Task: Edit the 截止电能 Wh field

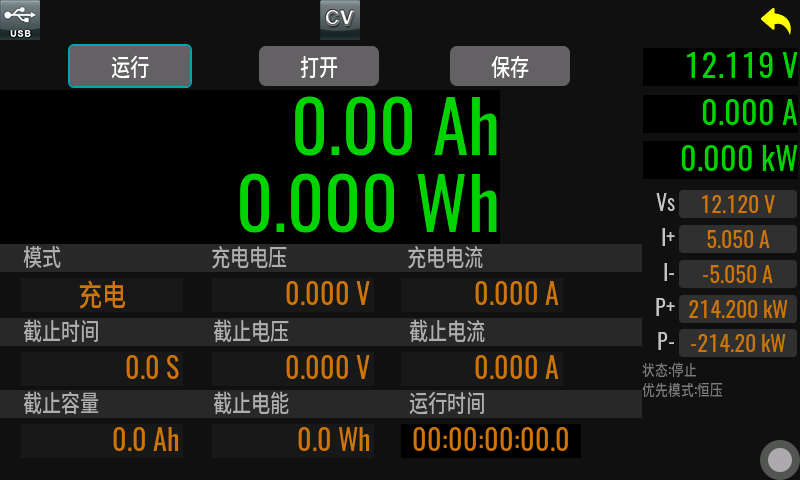Action: coord(293,440)
